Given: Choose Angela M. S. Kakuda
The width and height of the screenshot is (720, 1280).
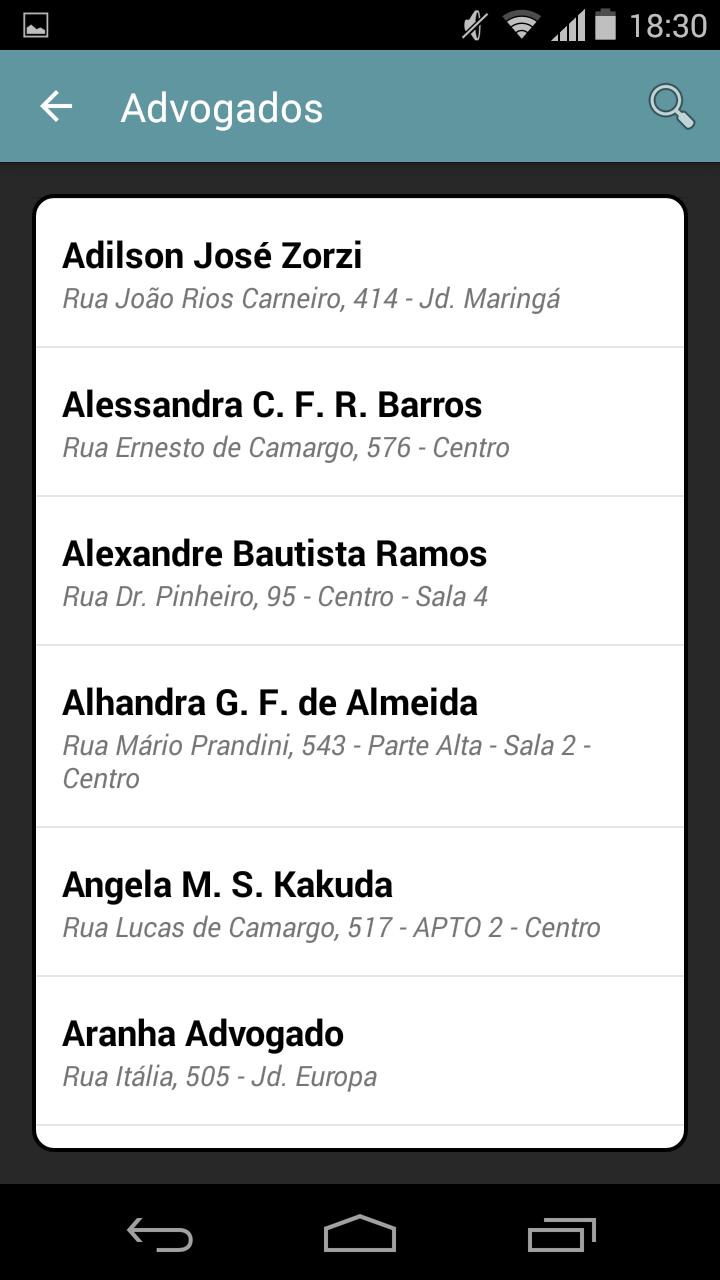Looking at the screenshot, I should 360,902.
